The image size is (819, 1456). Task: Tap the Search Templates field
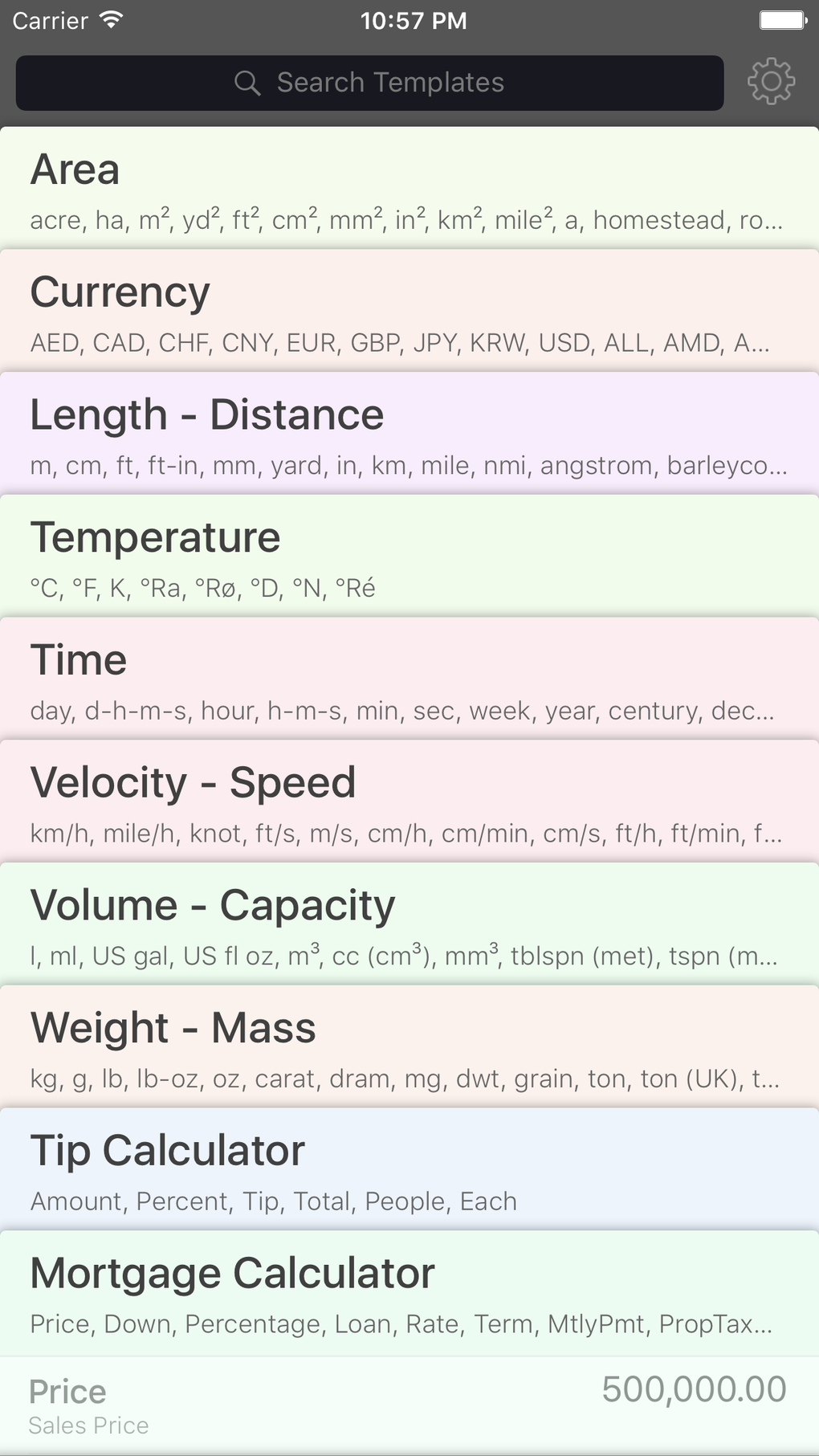click(x=369, y=83)
